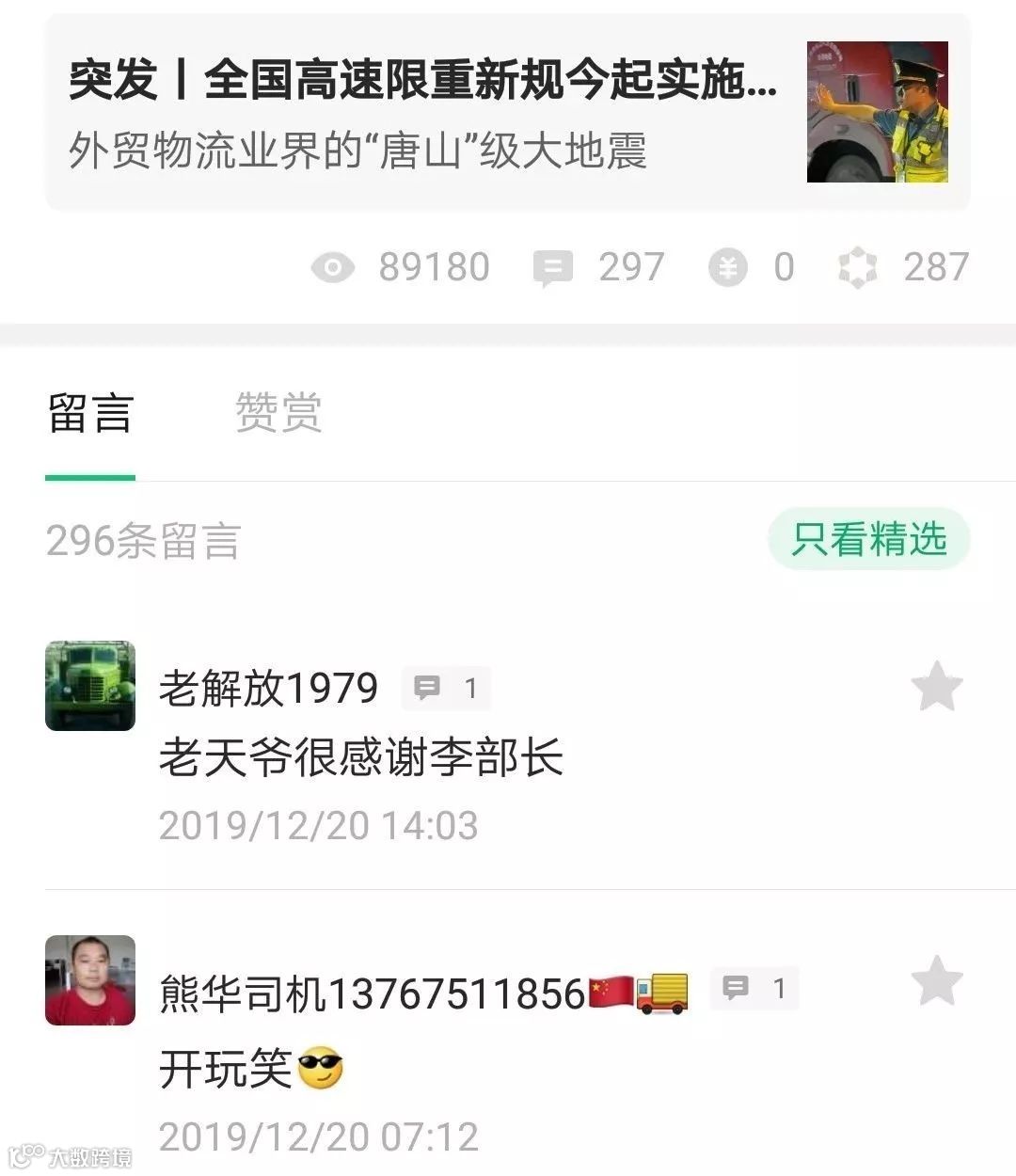Open the traffic police article thumbnail

877,113
